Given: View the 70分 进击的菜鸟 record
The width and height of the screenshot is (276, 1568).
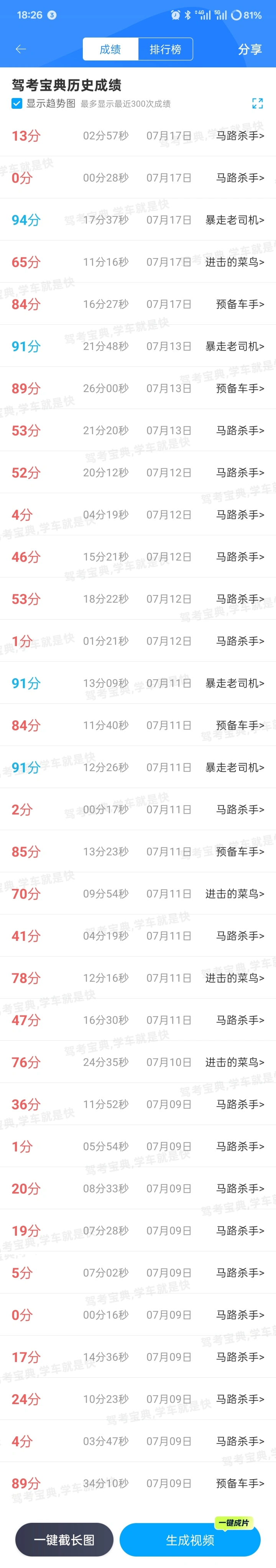Looking at the screenshot, I should (138, 894).
